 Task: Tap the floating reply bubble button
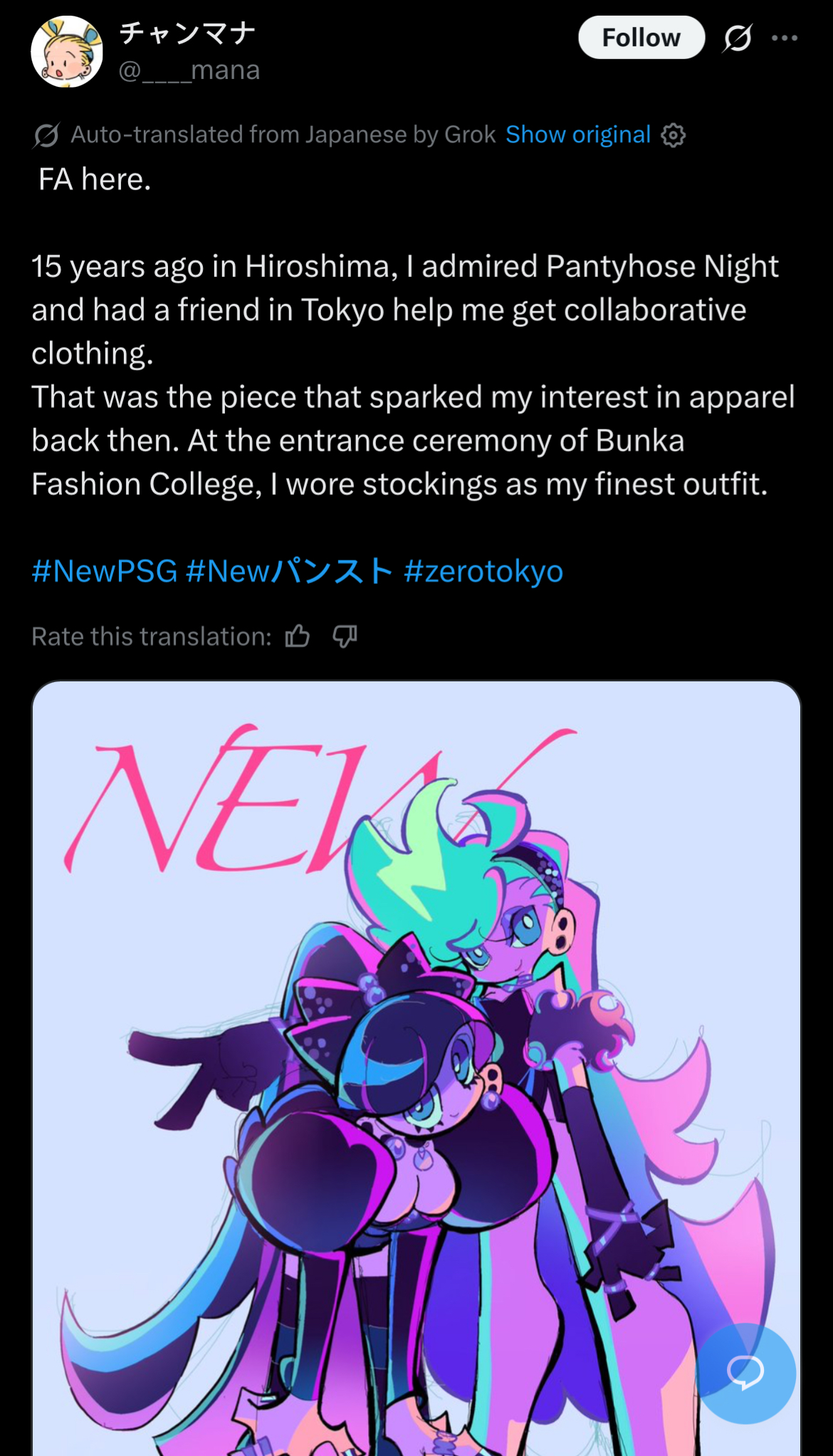click(x=746, y=1372)
